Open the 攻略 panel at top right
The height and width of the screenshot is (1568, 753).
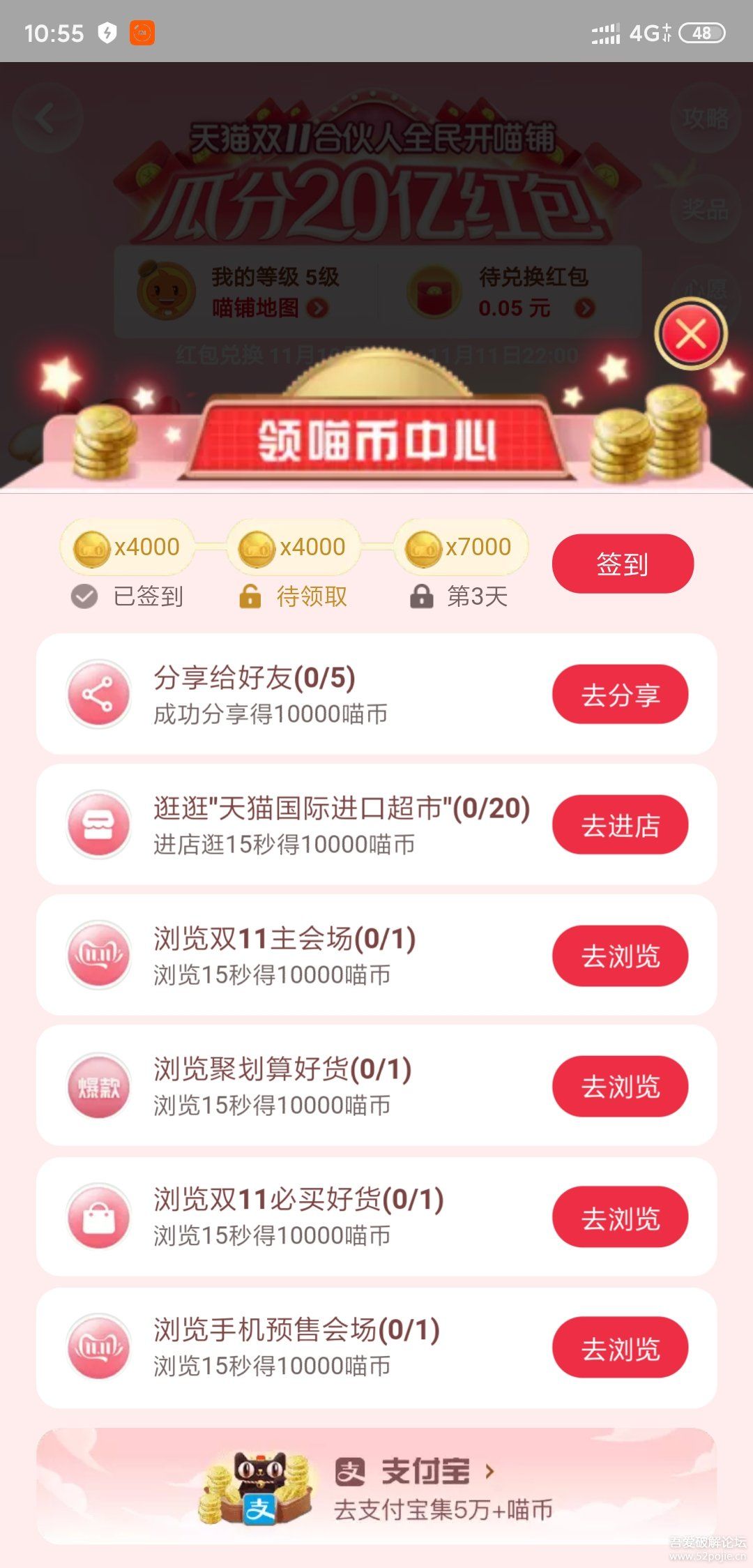706,119
